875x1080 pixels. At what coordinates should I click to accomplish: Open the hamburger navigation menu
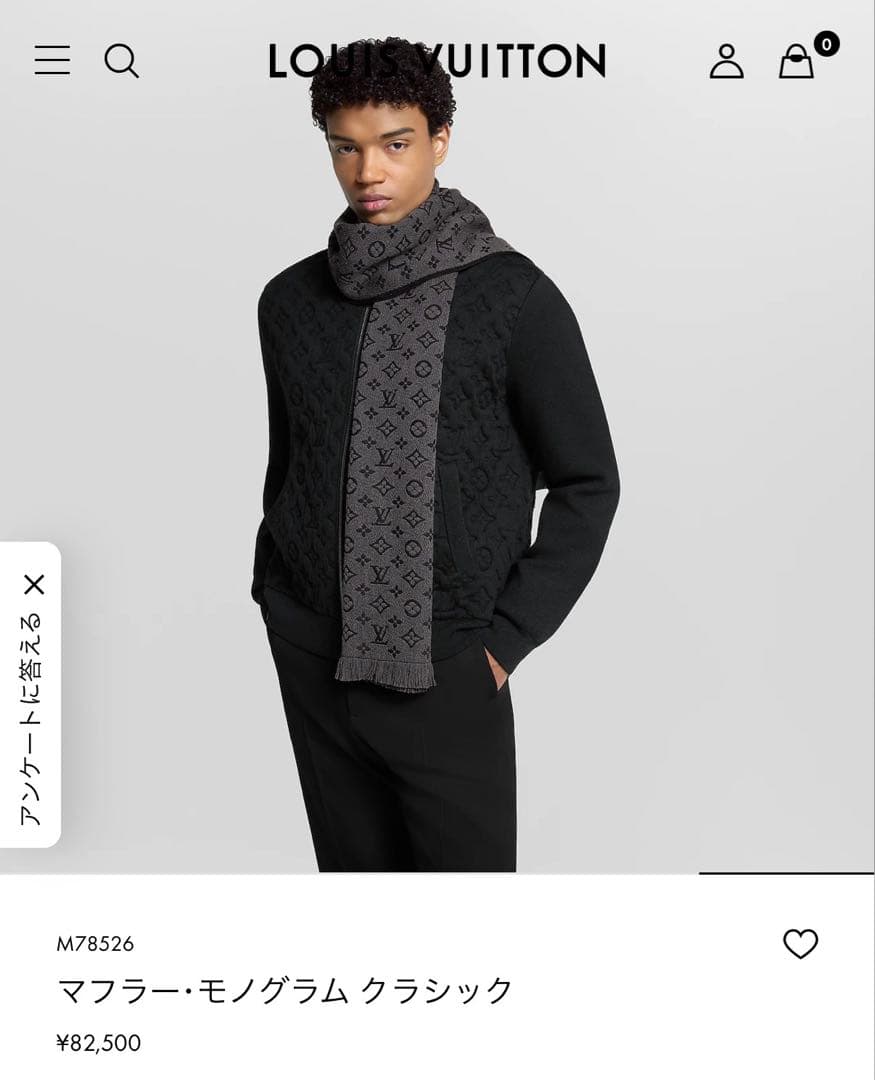pos(52,60)
